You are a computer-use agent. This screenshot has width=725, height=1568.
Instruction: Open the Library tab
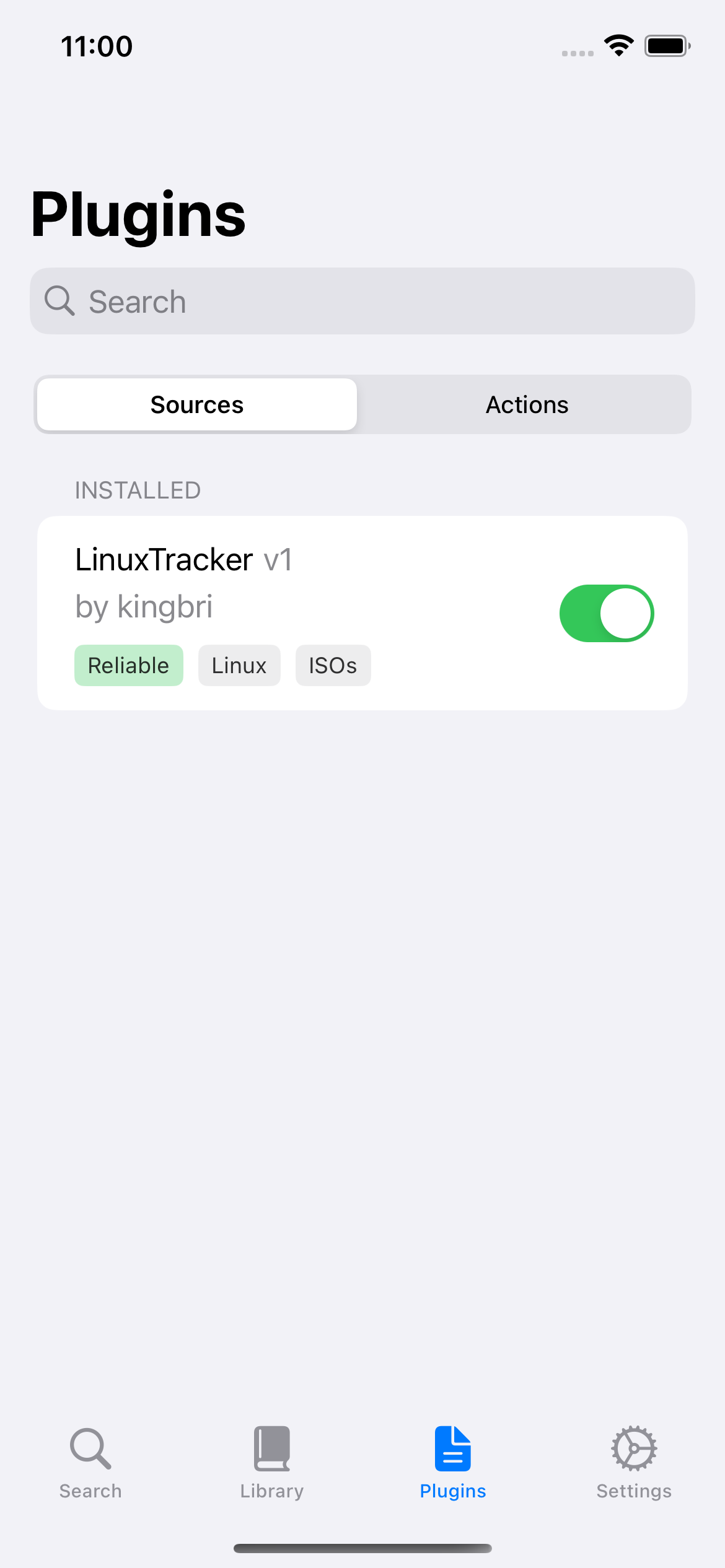271,1463
